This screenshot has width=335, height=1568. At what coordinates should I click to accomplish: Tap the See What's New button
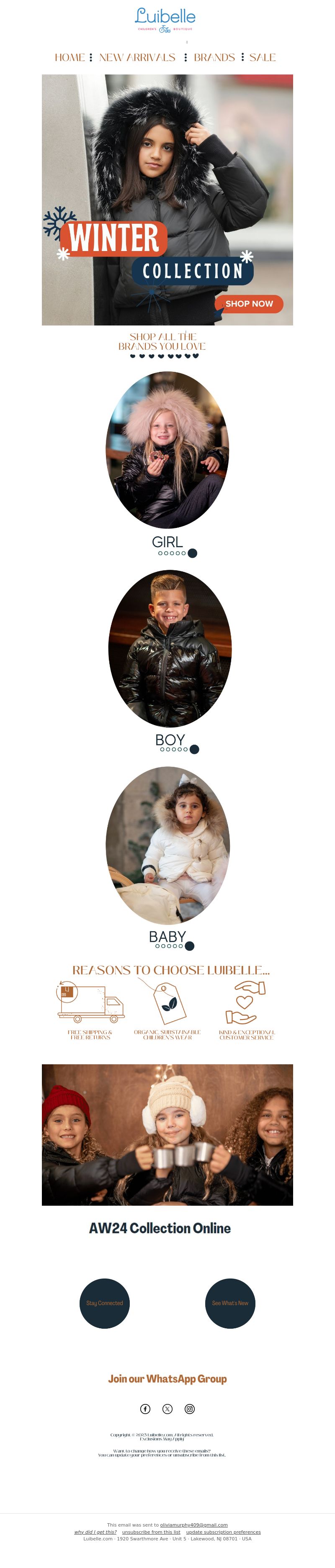pyautogui.click(x=229, y=1303)
